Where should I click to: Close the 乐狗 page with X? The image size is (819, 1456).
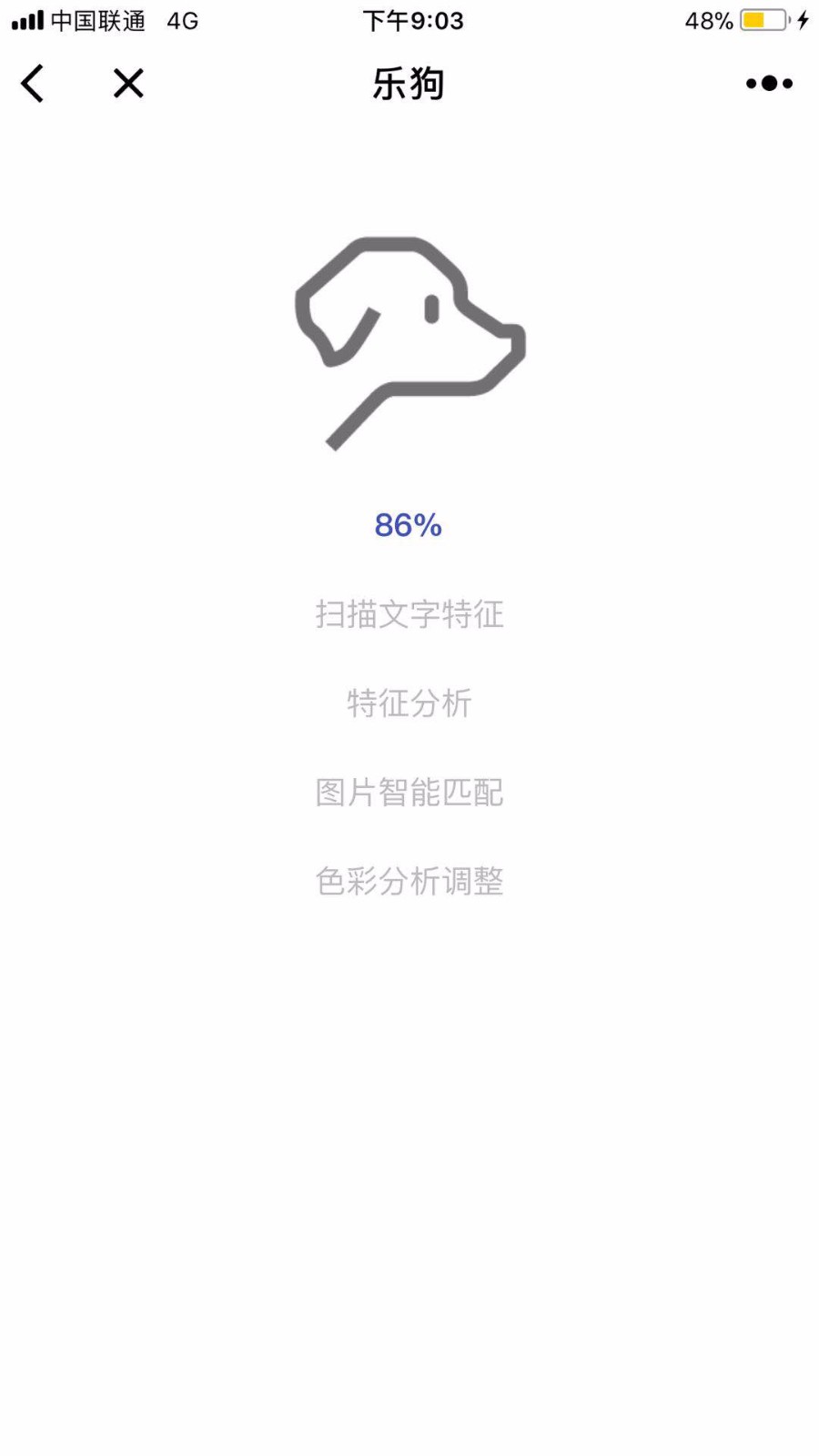[x=128, y=84]
